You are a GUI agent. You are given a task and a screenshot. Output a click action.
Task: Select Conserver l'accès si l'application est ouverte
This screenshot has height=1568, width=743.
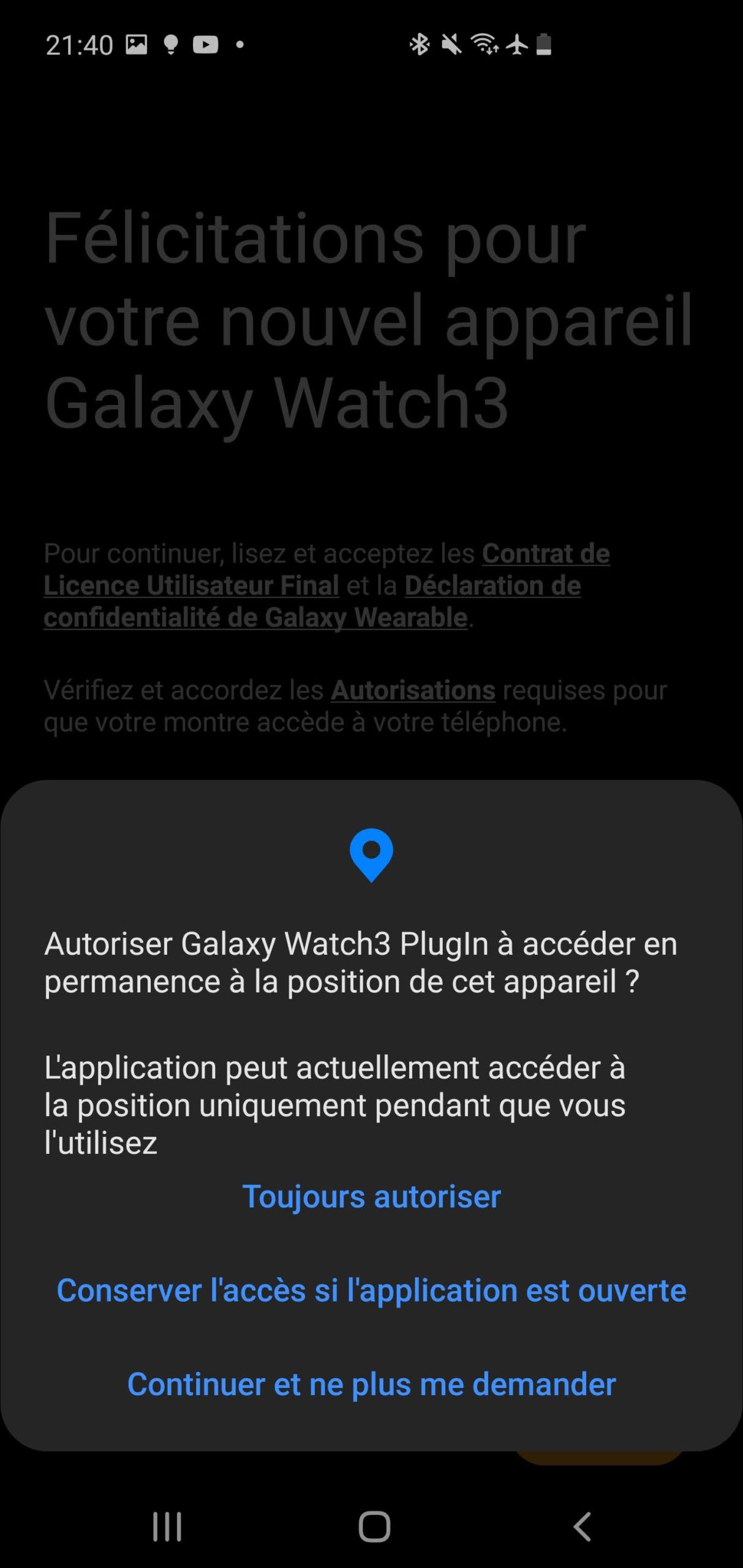point(371,1290)
